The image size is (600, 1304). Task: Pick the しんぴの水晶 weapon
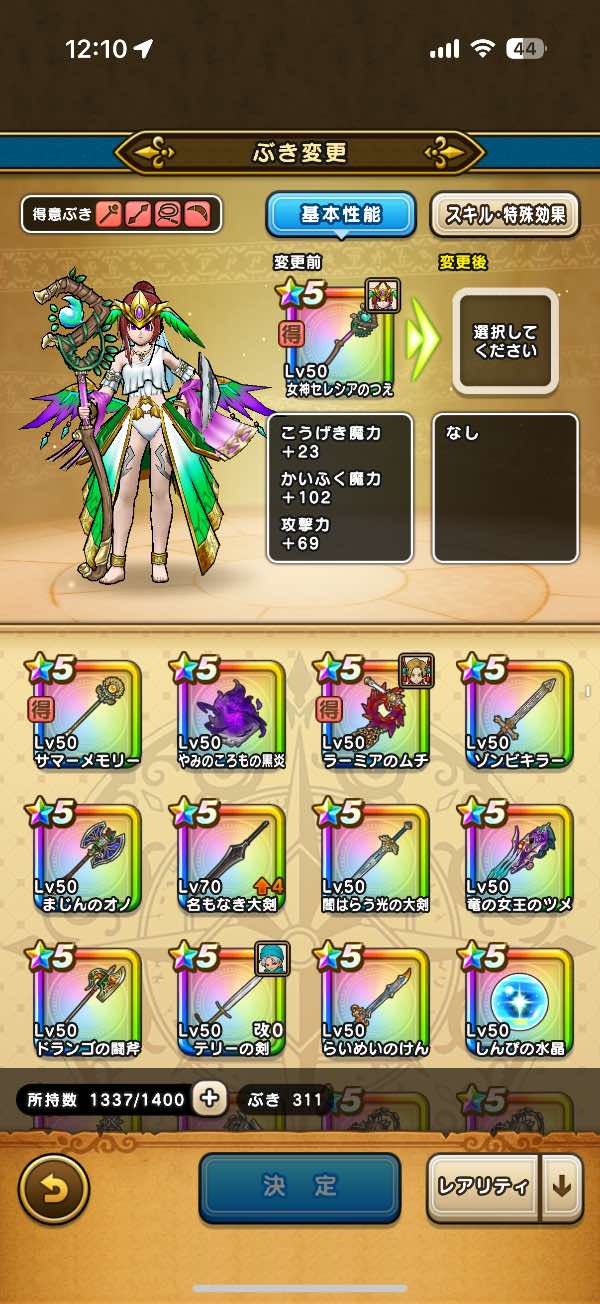517,1001
